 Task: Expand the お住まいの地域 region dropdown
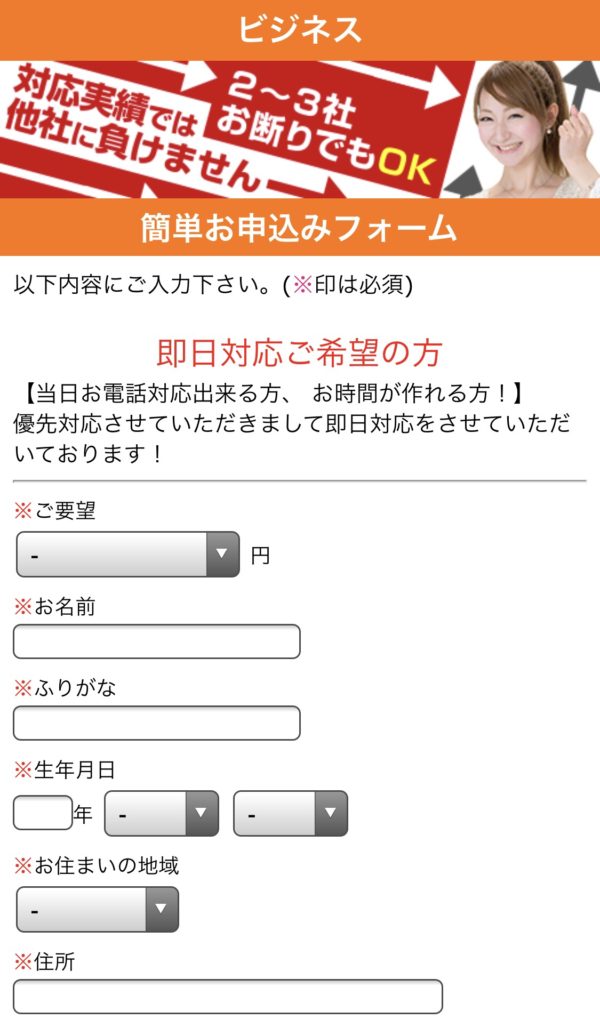tap(97, 909)
